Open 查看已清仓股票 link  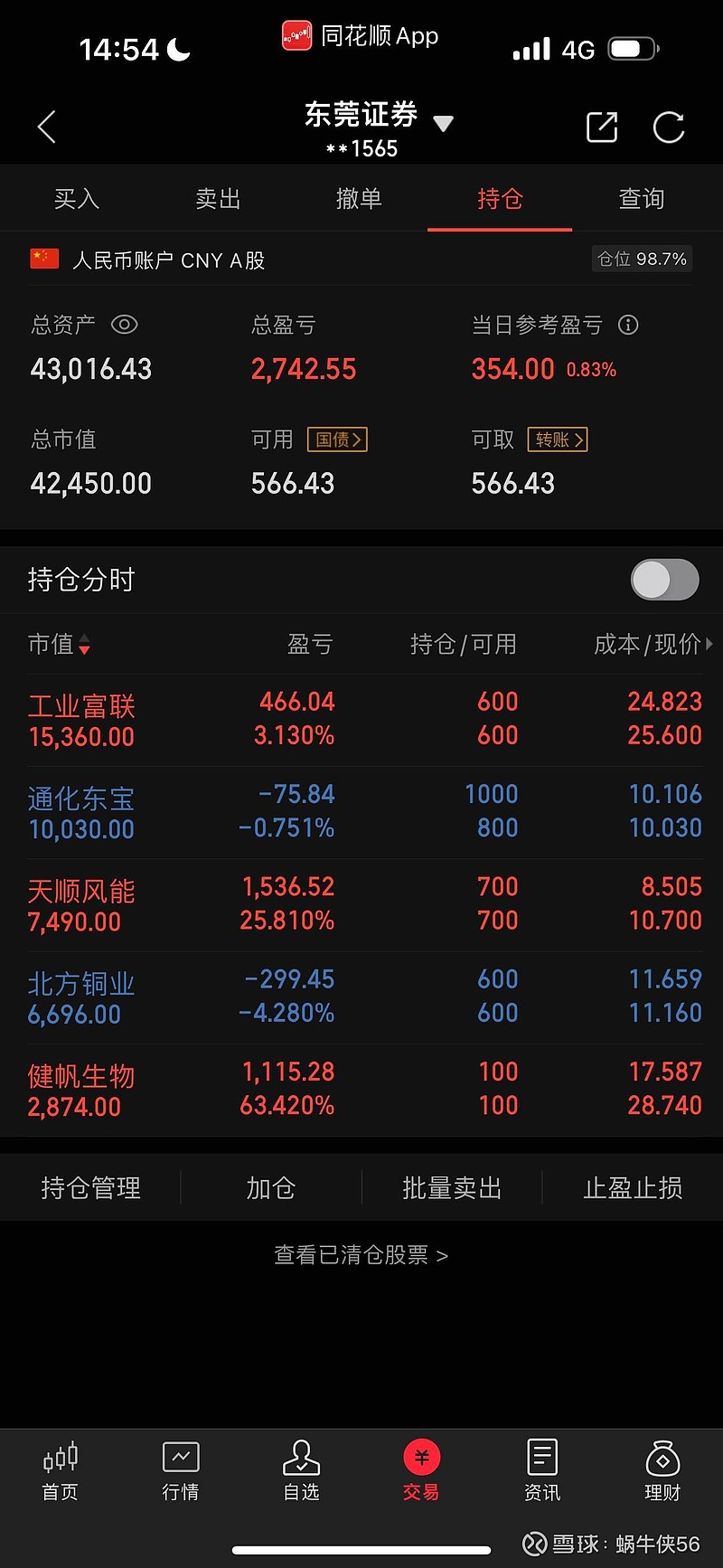[x=360, y=1254]
